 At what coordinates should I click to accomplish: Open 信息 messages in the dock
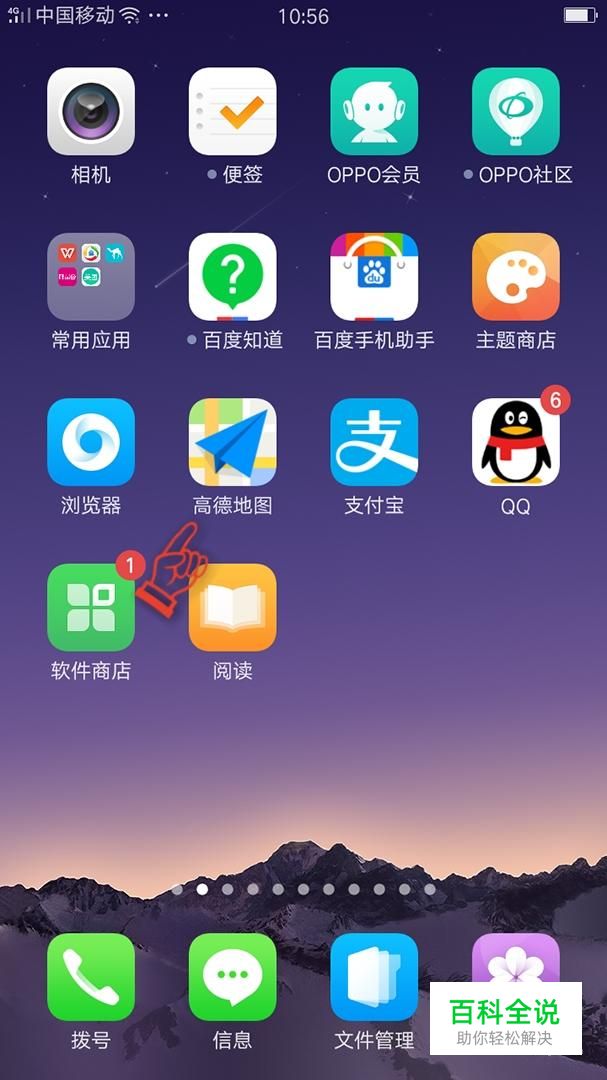[x=233, y=977]
